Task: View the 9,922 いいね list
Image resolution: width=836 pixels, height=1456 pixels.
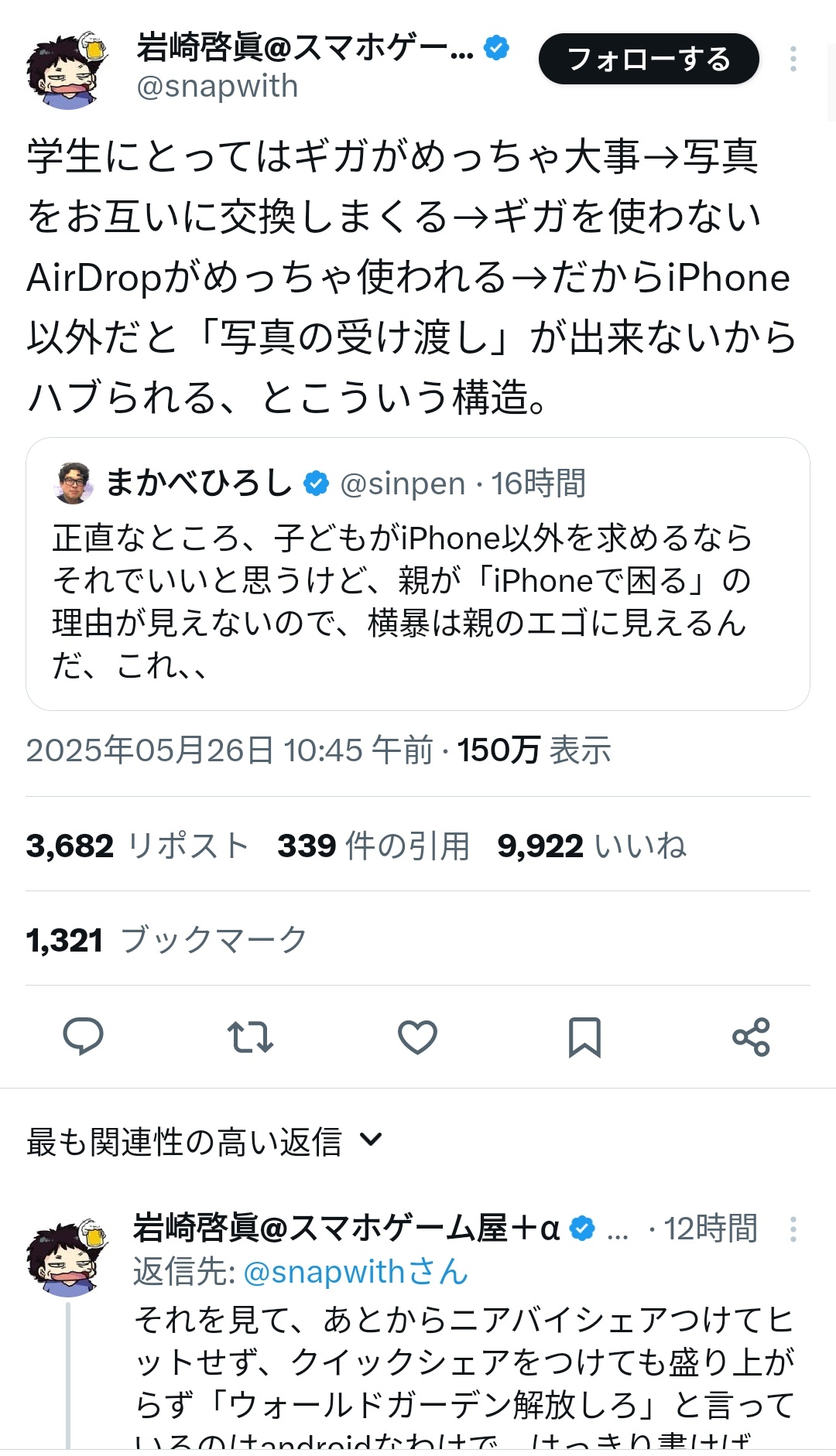Action: (591, 846)
